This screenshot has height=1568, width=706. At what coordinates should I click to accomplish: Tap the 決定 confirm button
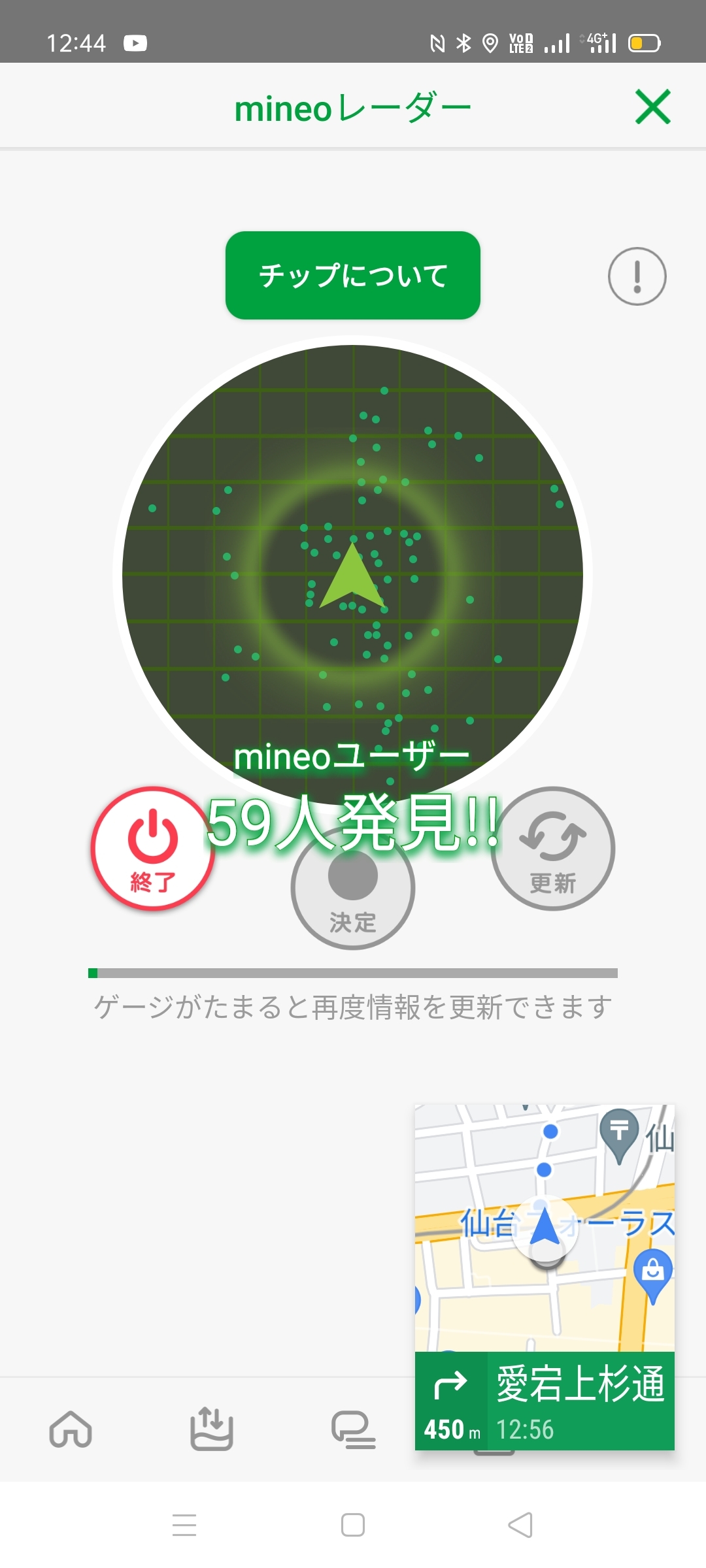pyautogui.click(x=353, y=890)
